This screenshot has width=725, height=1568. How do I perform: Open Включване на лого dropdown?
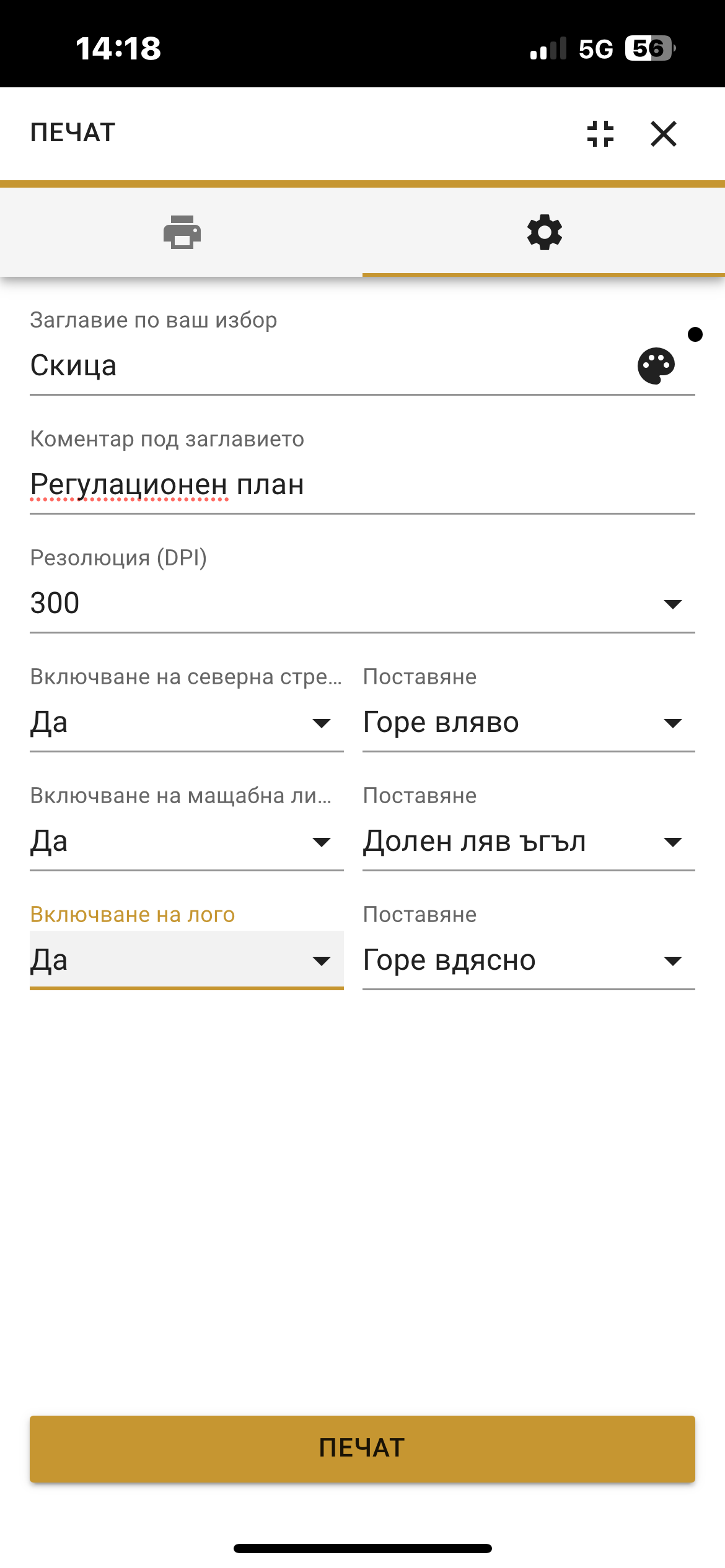coord(187,960)
